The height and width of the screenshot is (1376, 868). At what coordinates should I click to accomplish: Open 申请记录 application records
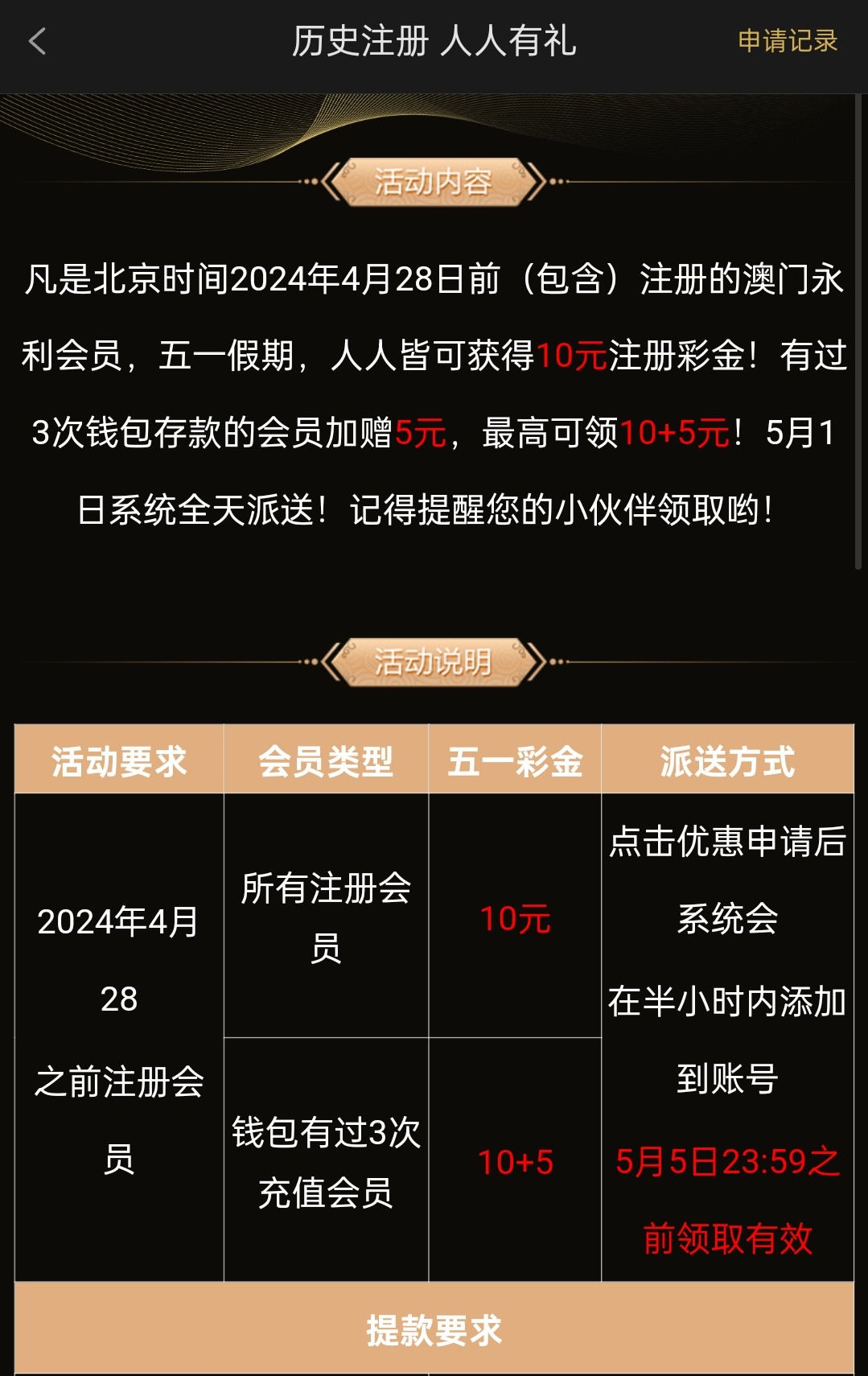point(787,41)
